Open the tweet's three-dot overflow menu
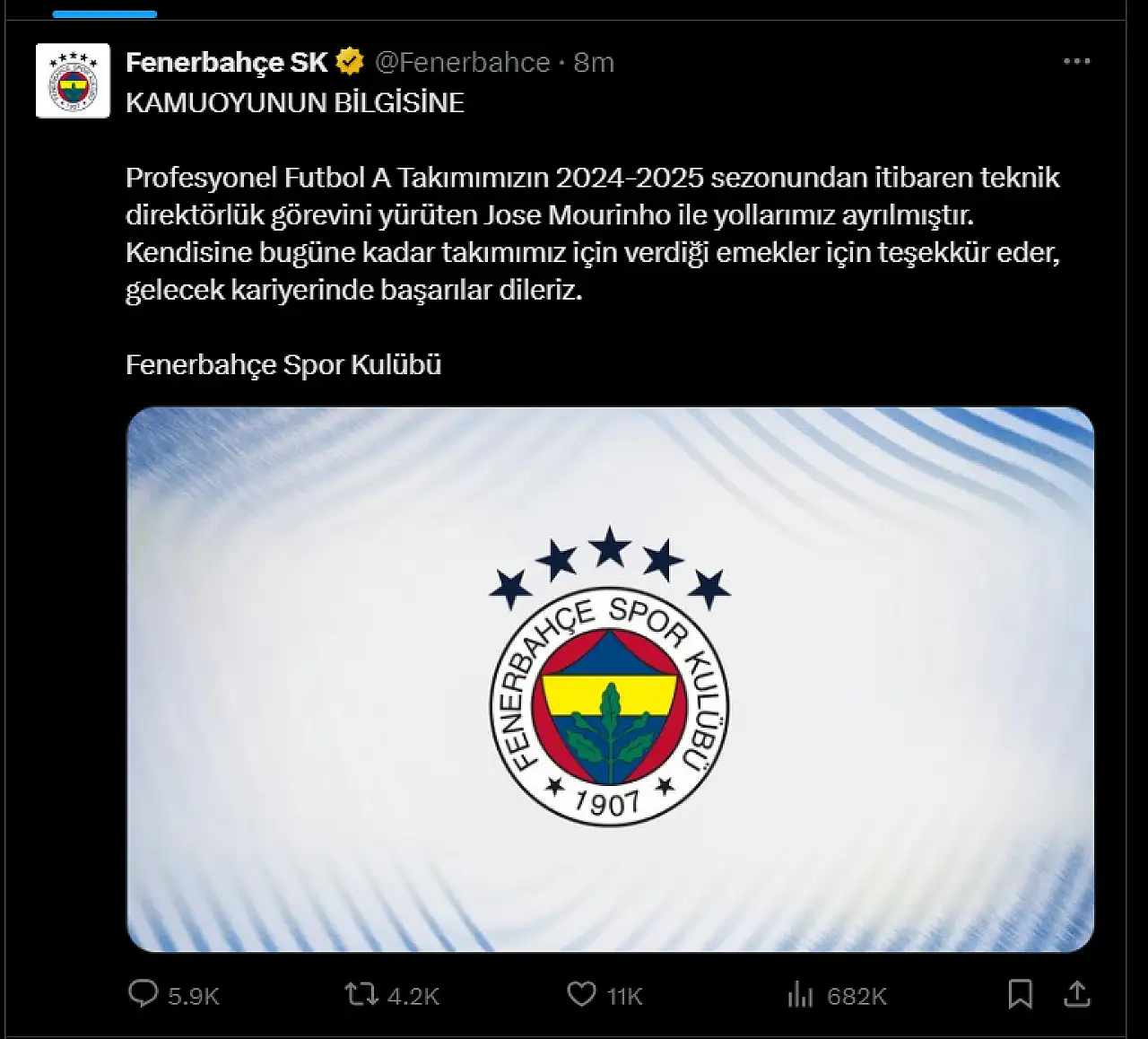 (x=1076, y=61)
